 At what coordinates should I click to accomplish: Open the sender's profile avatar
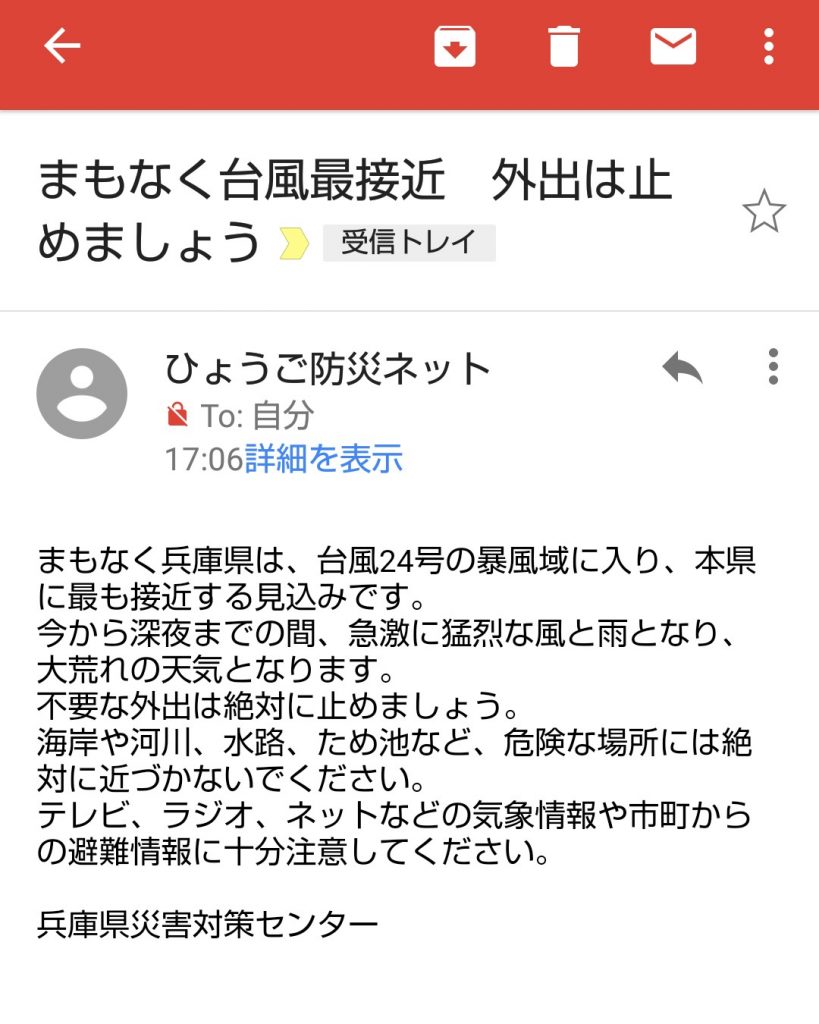coord(82,393)
